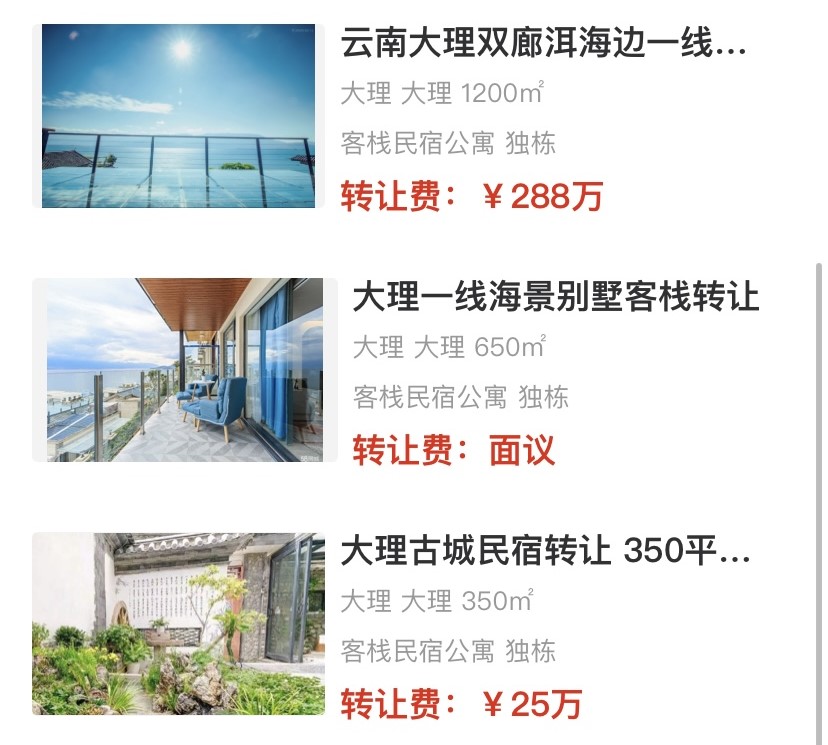Image resolution: width=828 pixels, height=745 pixels.
Task: Open the 云南大理双廊洱海边一线 listing
Action: (x=543, y=45)
